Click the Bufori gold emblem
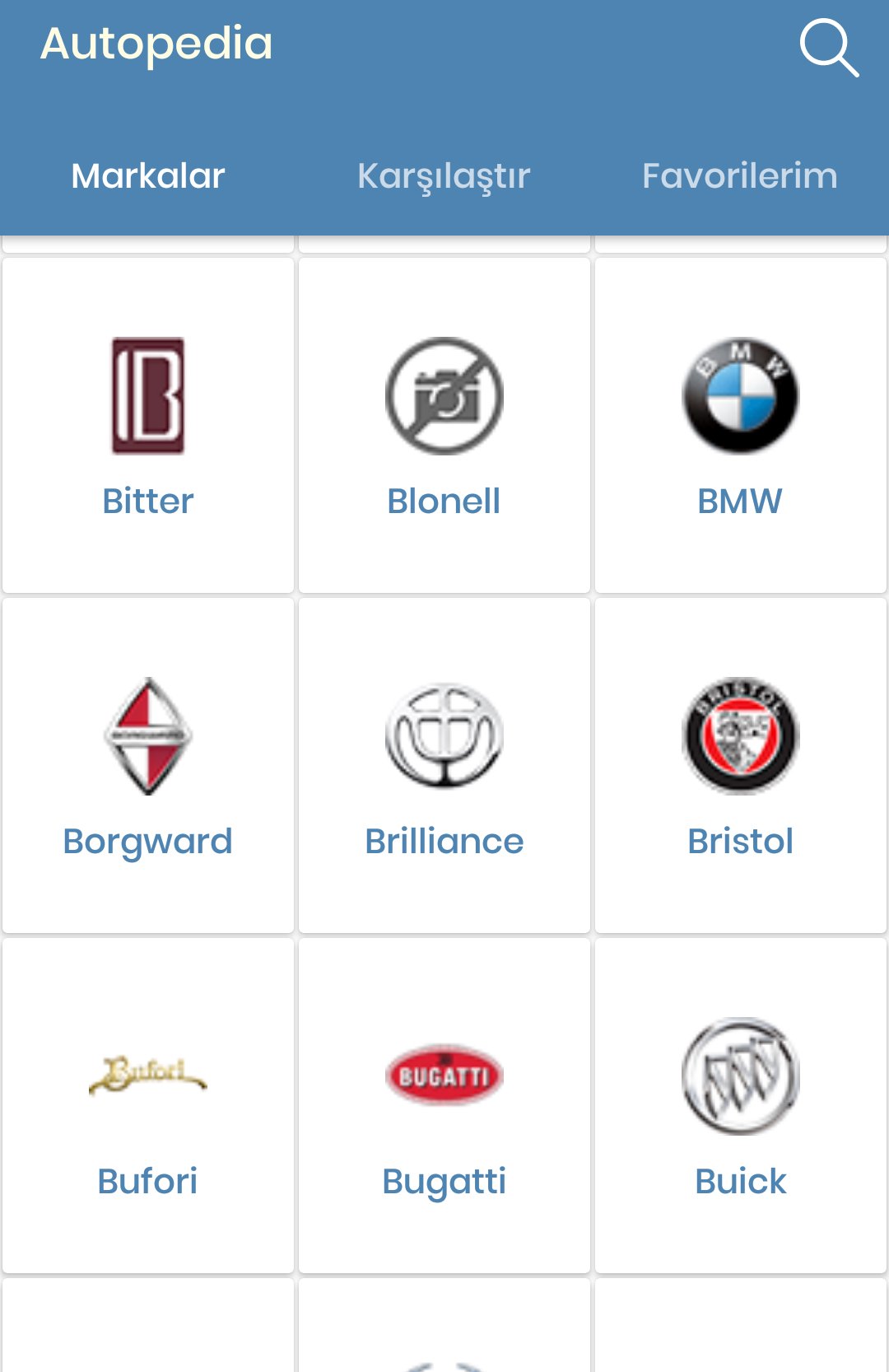Image resolution: width=889 pixels, height=1372 pixels. point(148,1075)
